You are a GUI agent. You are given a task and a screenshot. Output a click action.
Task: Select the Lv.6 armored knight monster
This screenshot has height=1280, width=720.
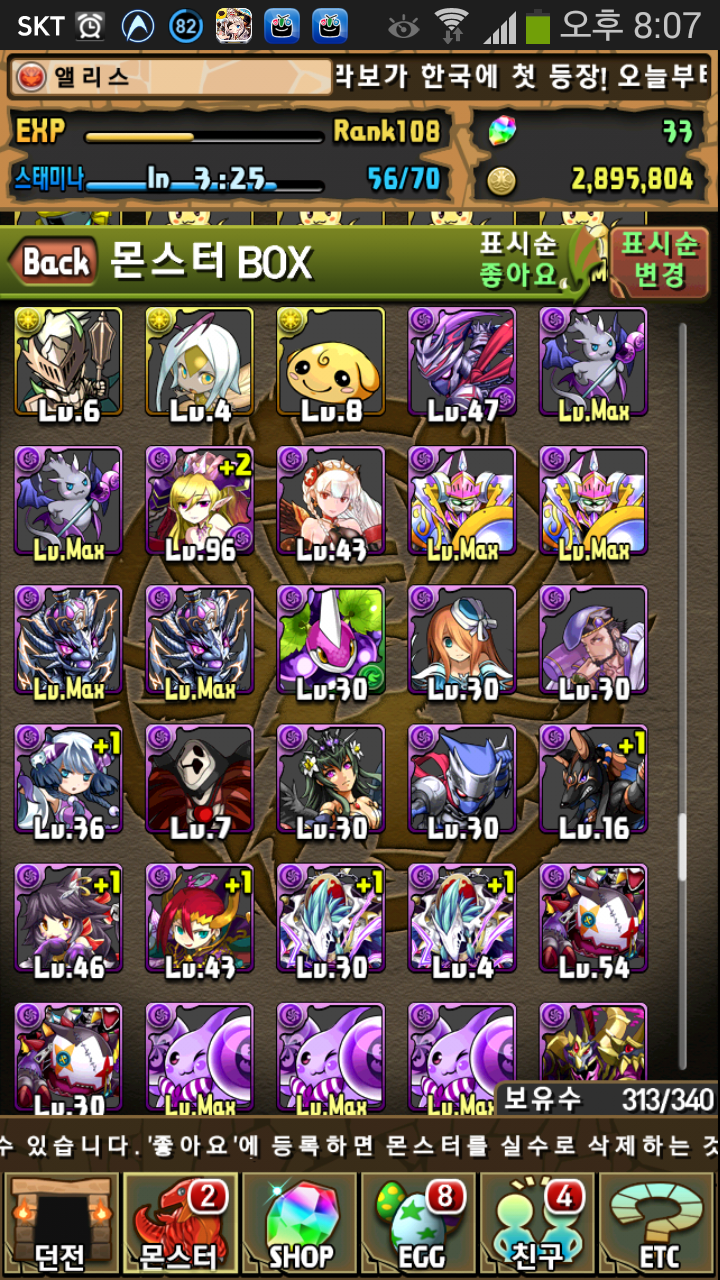click(68, 362)
